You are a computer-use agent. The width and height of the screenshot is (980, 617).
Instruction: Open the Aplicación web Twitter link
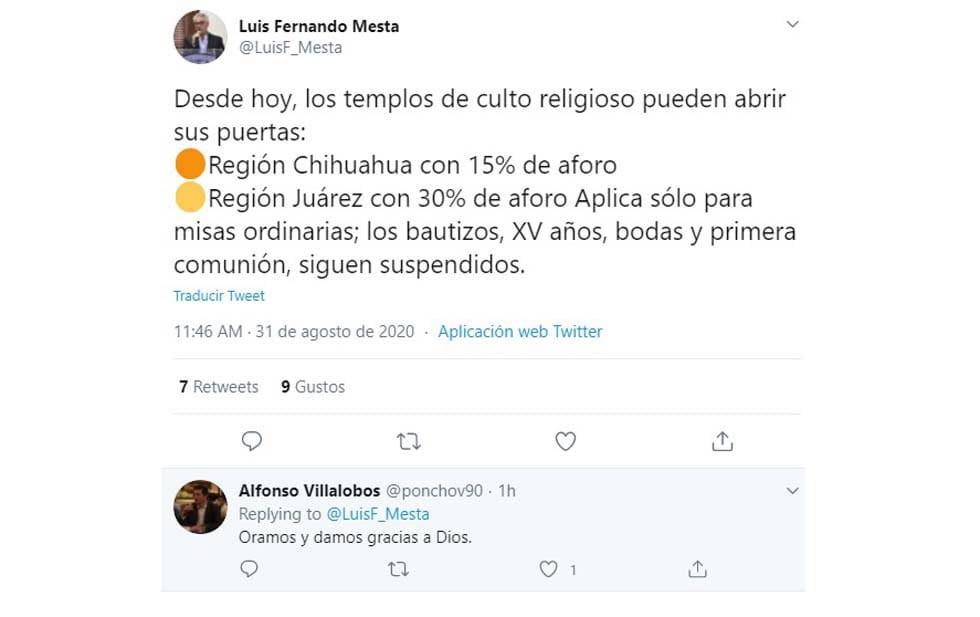pos(520,331)
